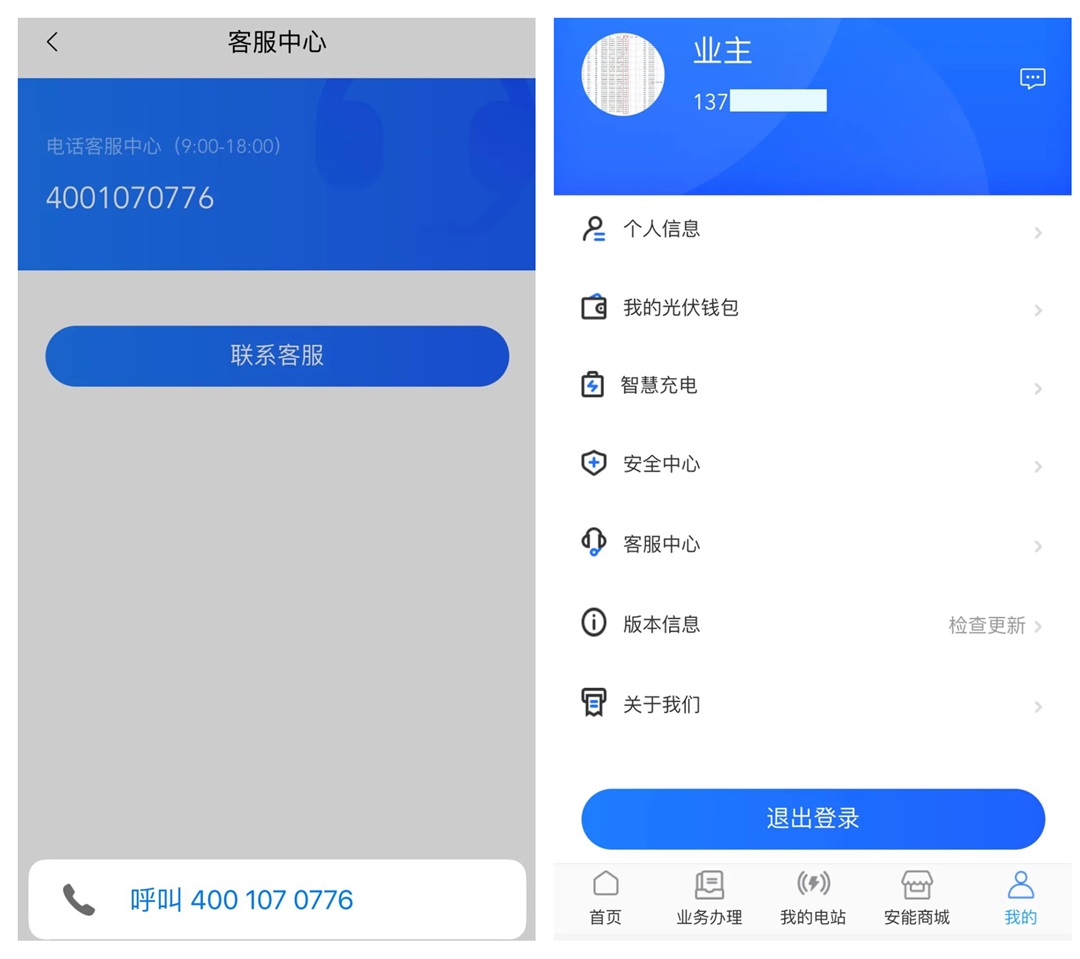Log out with the 退出登录 button
The height and width of the screenshot is (959, 1080).
(x=812, y=819)
